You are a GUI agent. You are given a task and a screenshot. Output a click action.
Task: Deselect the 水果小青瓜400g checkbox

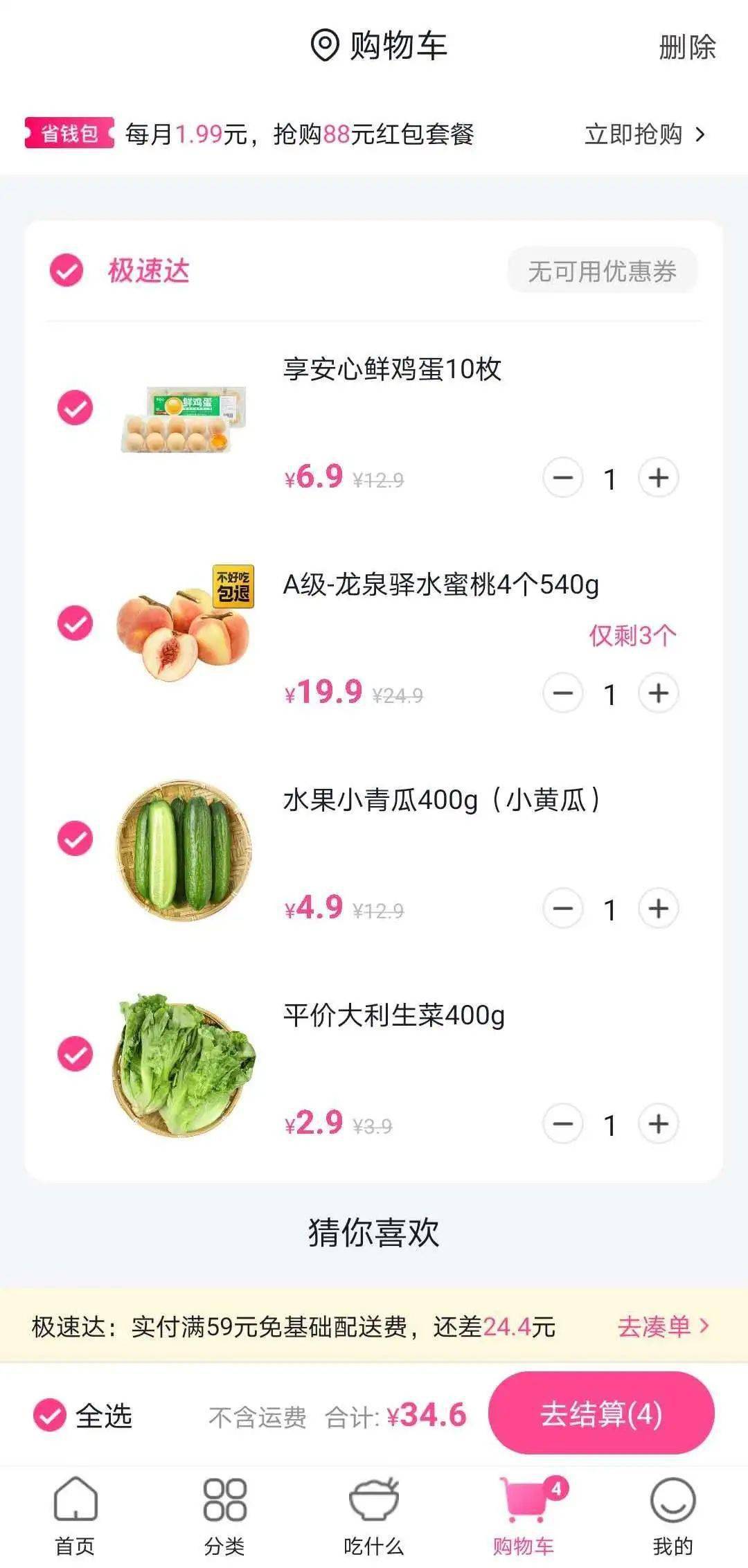click(75, 839)
